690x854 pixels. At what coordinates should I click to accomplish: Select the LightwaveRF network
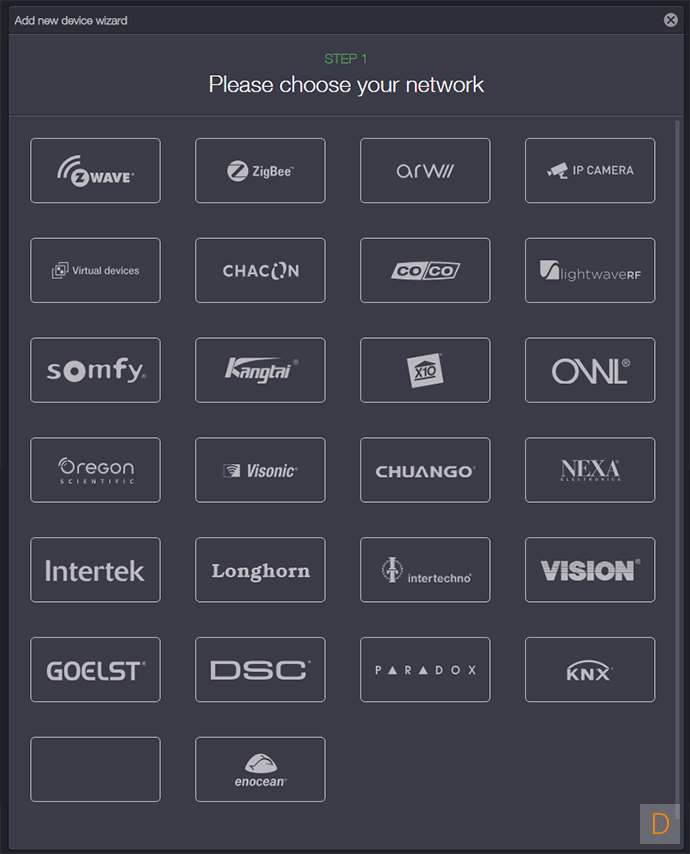(x=590, y=271)
